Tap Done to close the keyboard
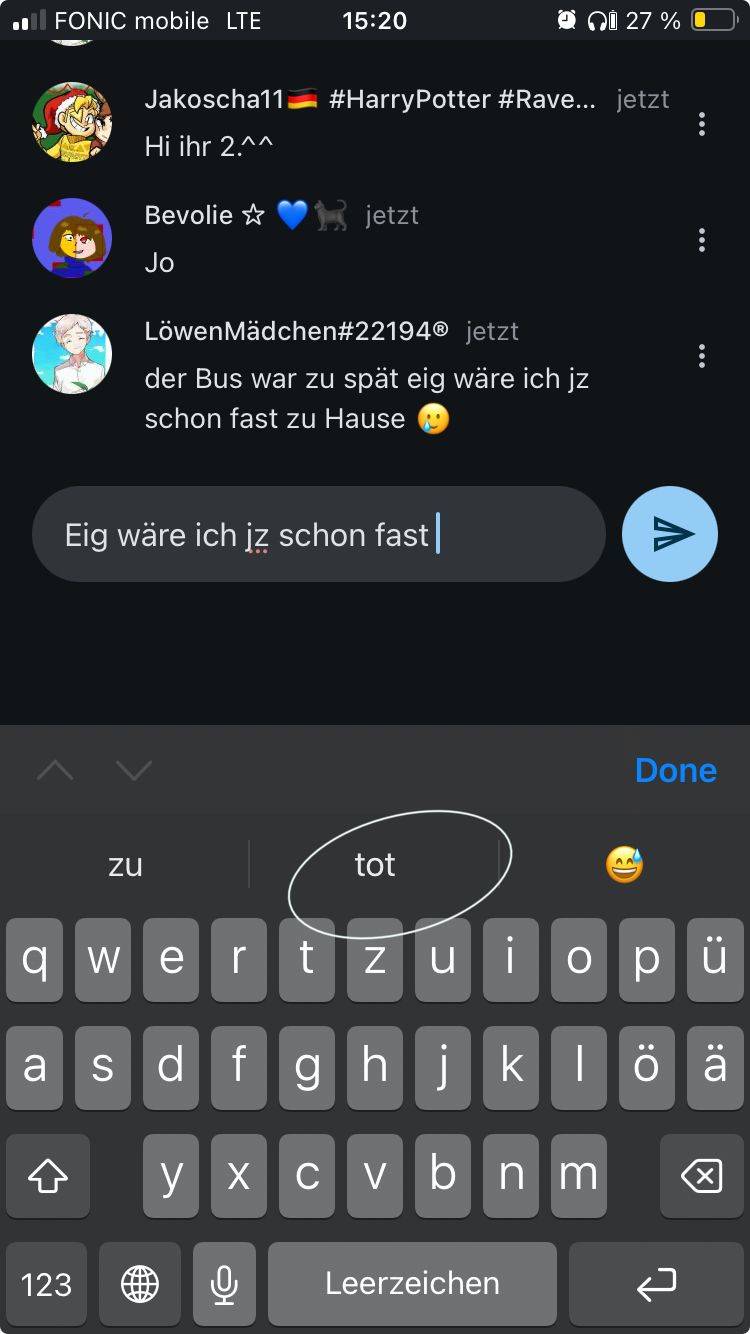 [675, 770]
